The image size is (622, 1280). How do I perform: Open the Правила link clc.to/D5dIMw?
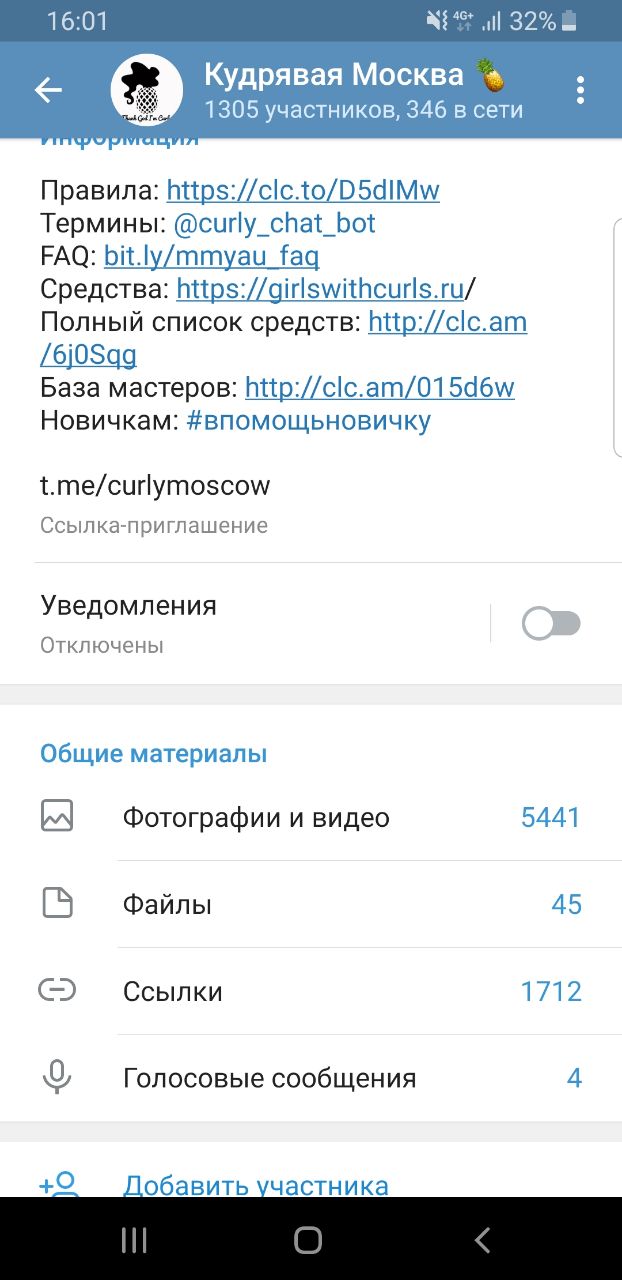[x=303, y=190]
